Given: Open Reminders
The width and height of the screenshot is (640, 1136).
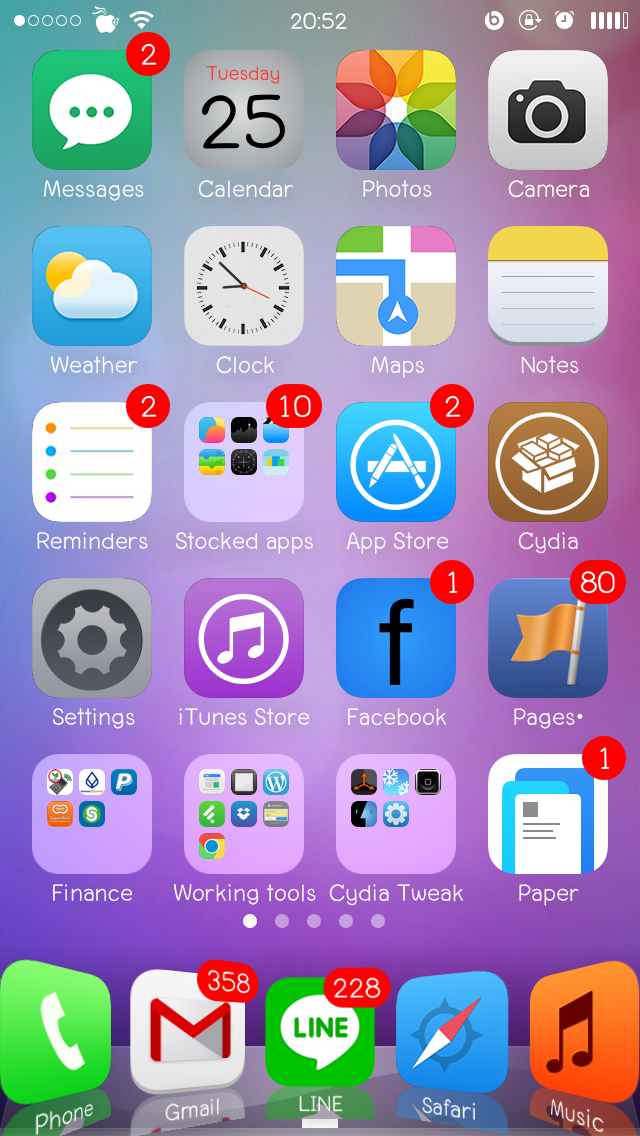Looking at the screenshot, I should point(92,462).
